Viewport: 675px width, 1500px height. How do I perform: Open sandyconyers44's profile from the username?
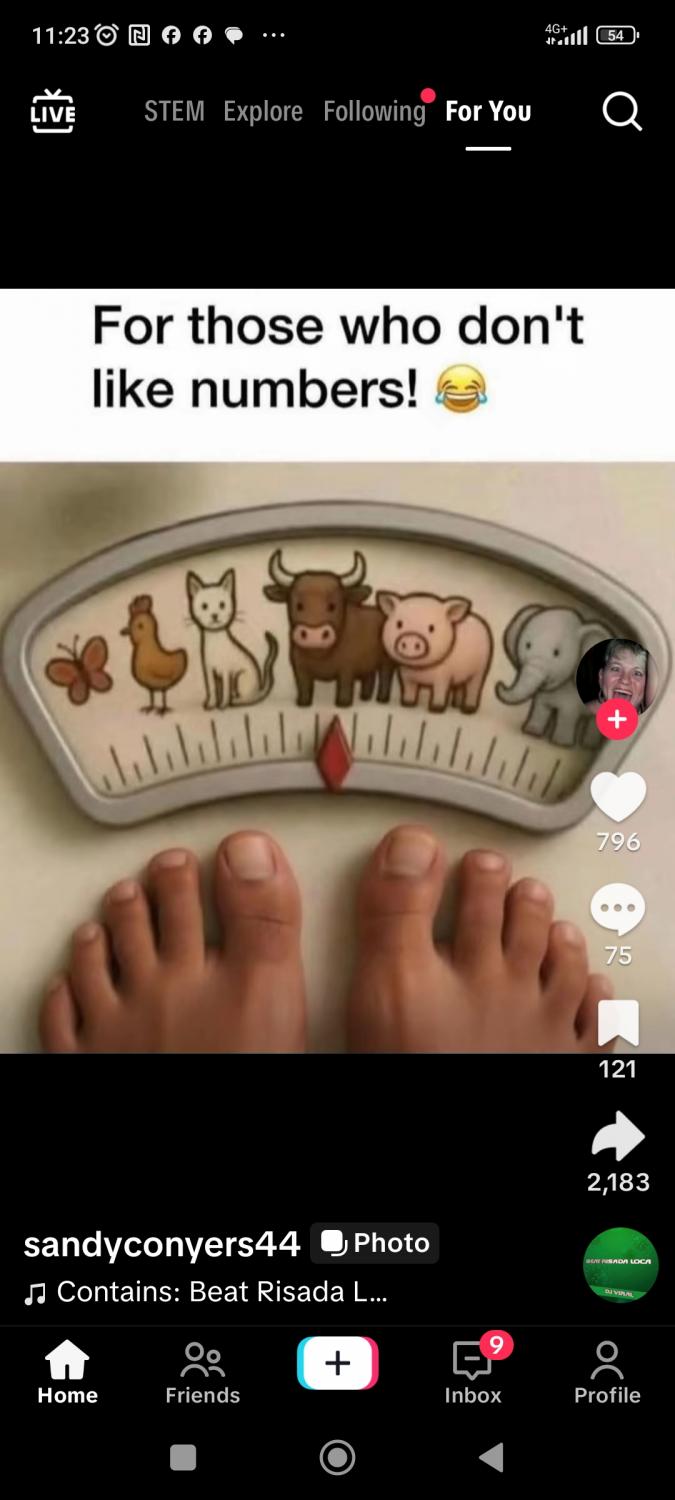coord(162,1243)
